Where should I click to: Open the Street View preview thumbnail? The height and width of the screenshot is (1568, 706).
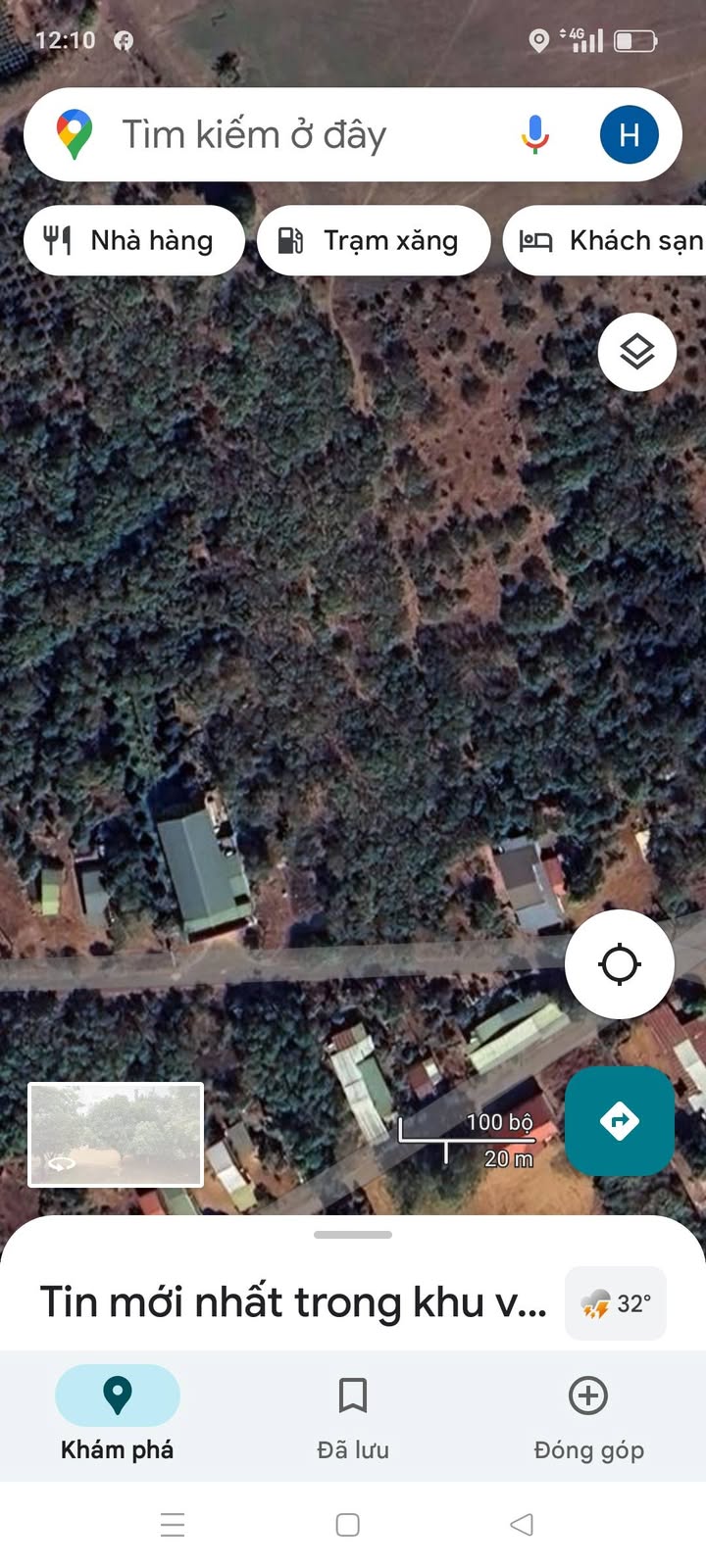pos(116,1134)
